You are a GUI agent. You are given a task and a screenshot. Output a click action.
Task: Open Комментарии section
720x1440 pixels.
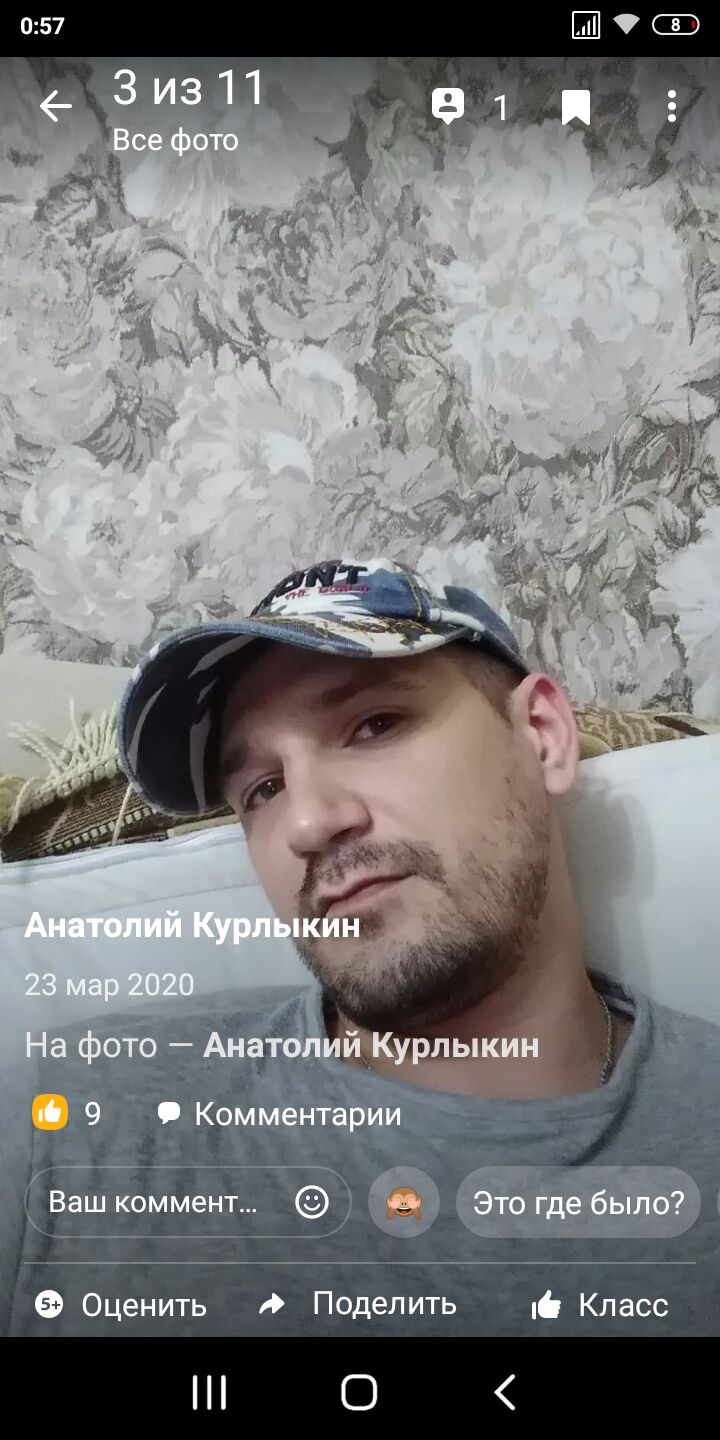280,1114
